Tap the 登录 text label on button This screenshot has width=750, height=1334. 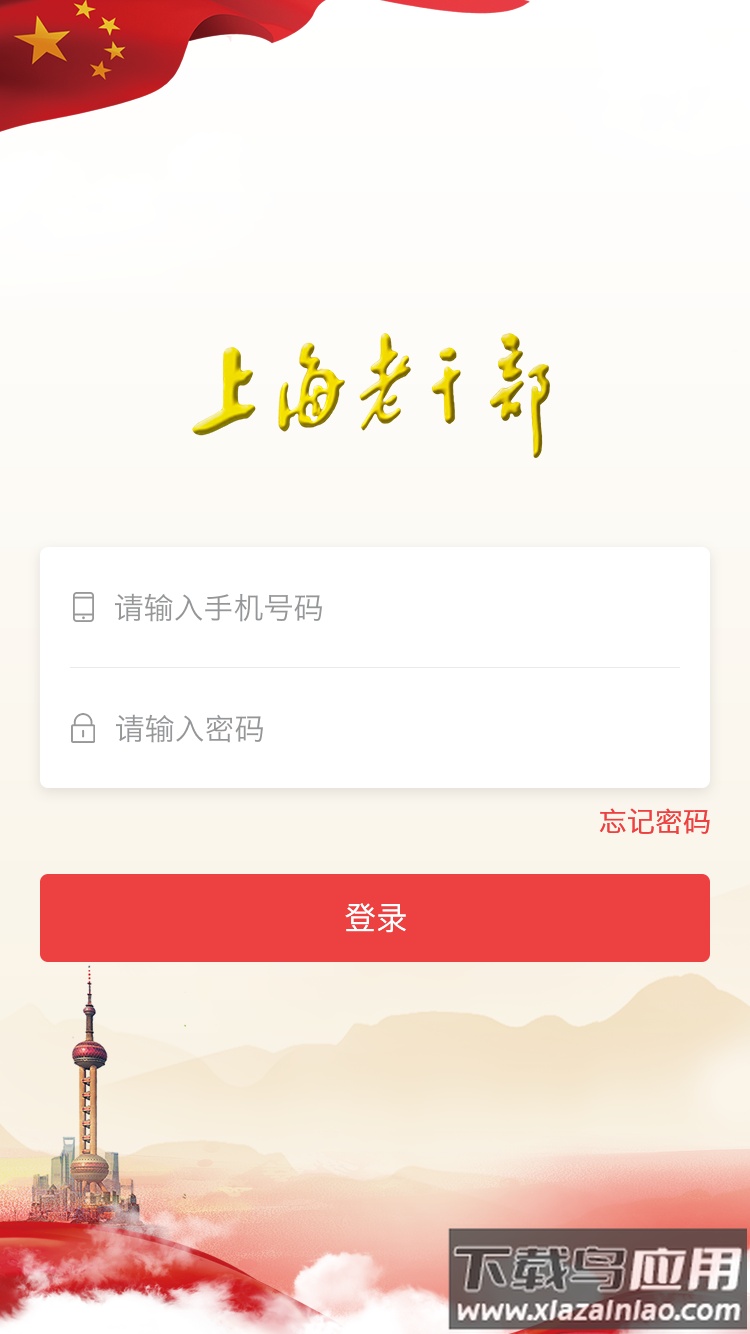375,917
